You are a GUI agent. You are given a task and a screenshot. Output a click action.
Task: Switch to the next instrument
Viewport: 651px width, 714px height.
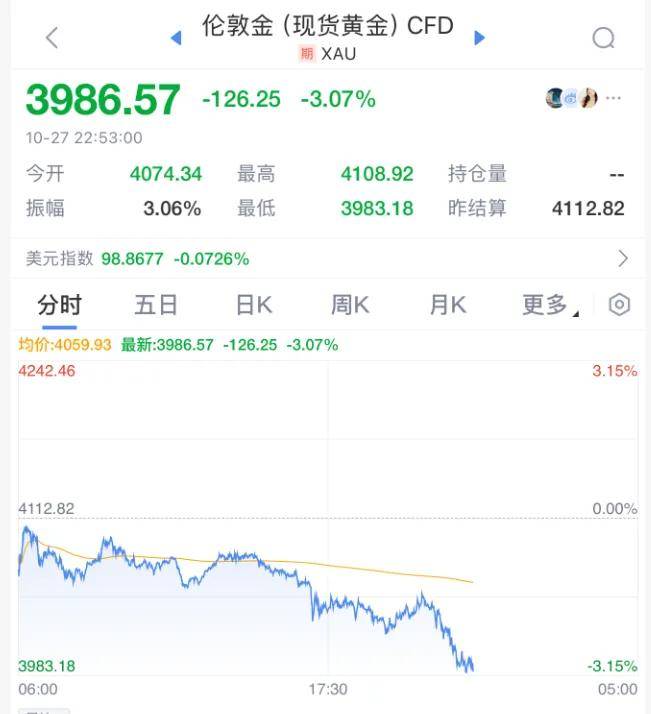click(479, 38)
